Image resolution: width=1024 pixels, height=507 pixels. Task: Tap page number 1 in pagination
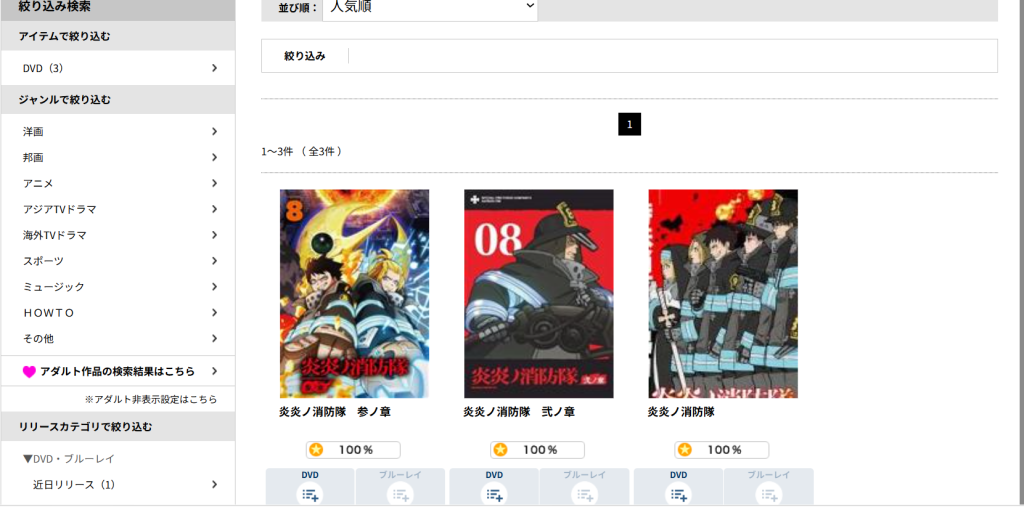point(630,124)
